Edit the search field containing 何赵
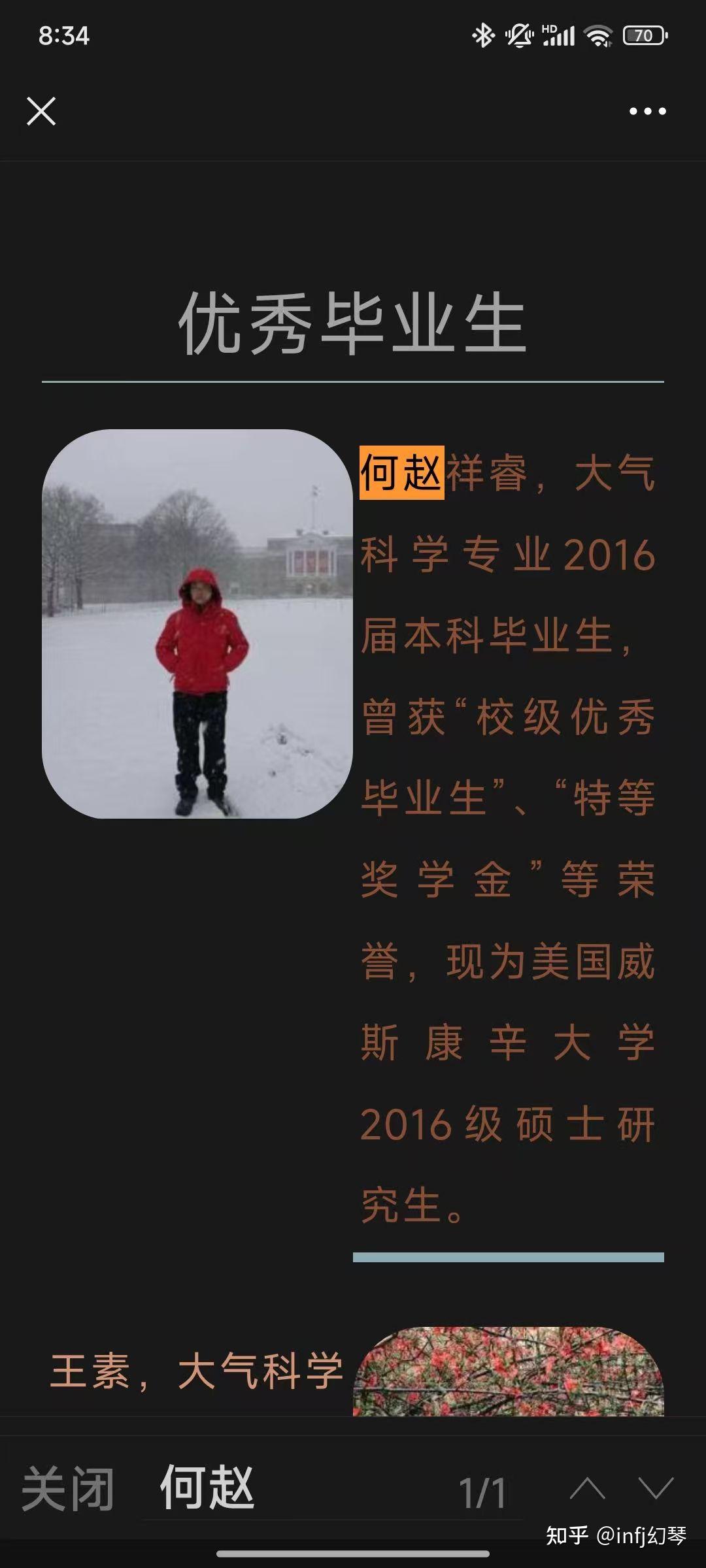The image size is (706, 1568). tap(294, 1488)
